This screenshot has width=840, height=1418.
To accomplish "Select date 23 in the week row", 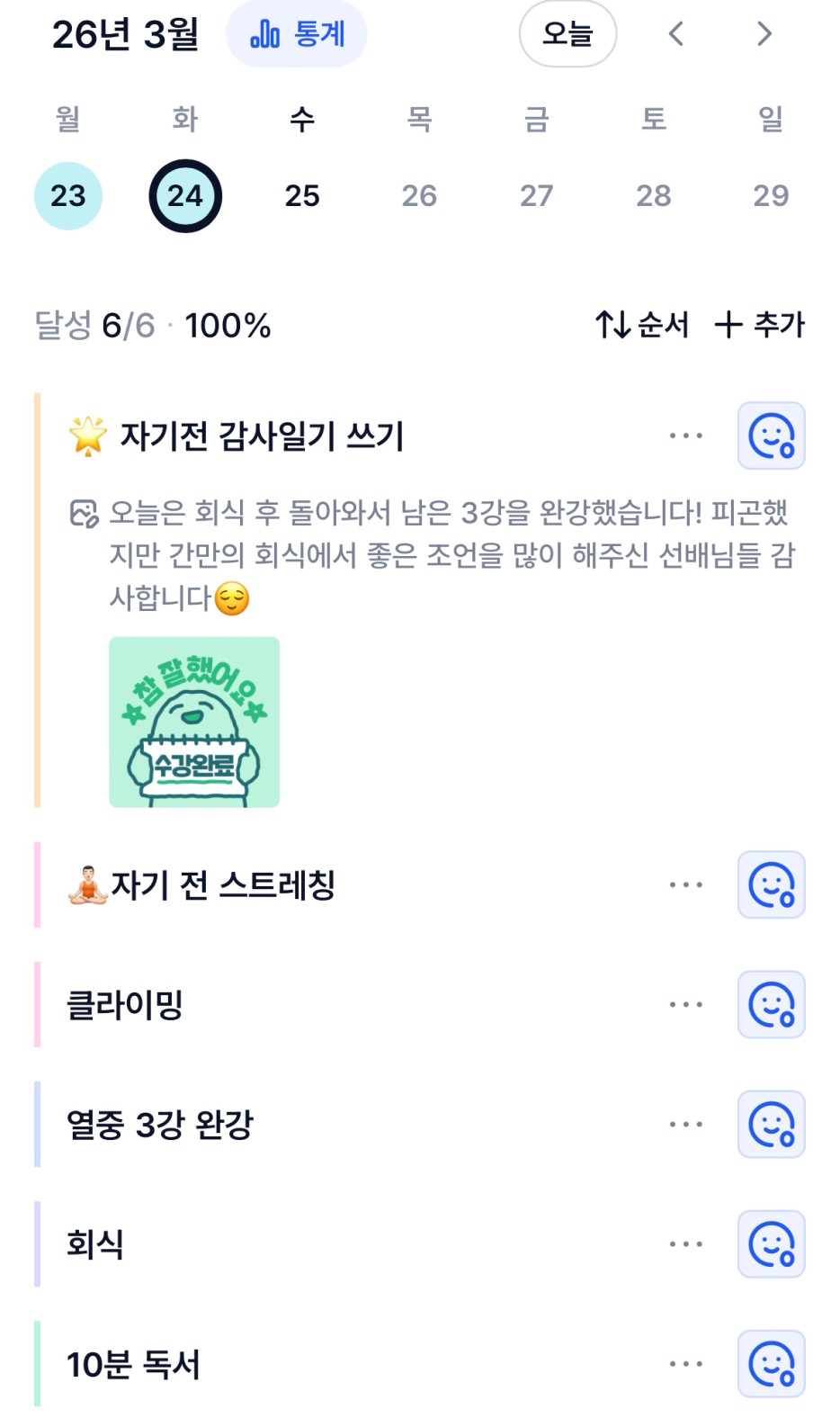I will click(68, 195).
